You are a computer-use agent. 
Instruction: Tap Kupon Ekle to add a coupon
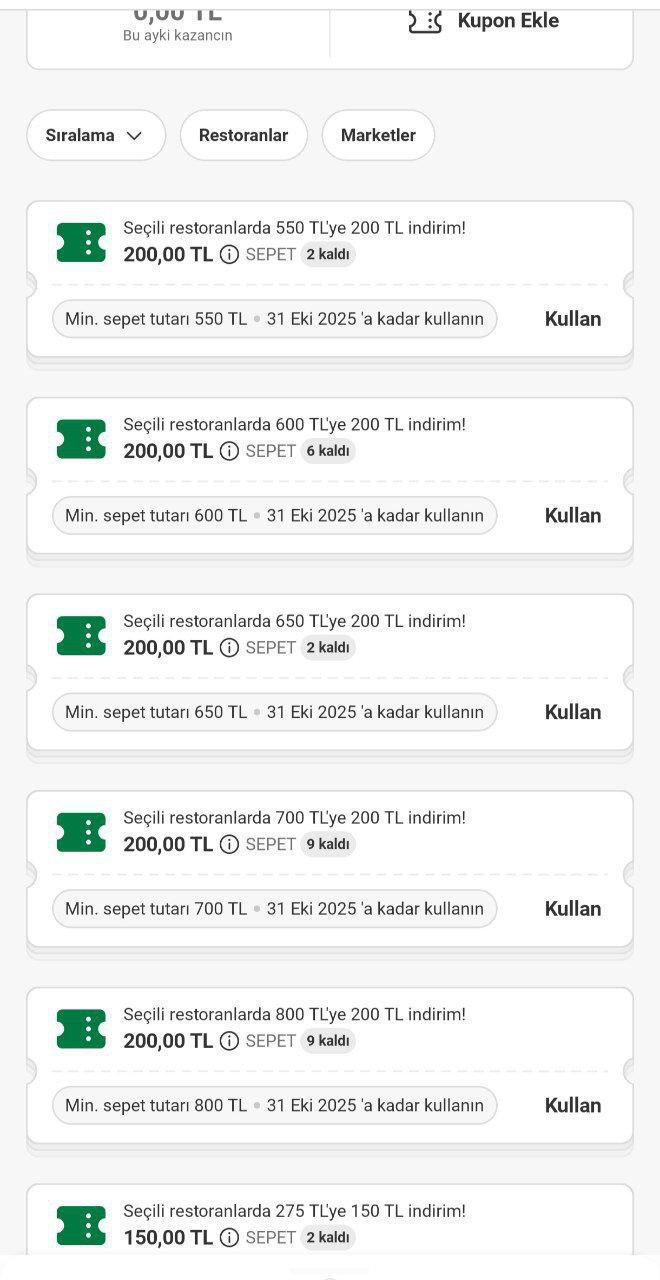click(484, 21)
